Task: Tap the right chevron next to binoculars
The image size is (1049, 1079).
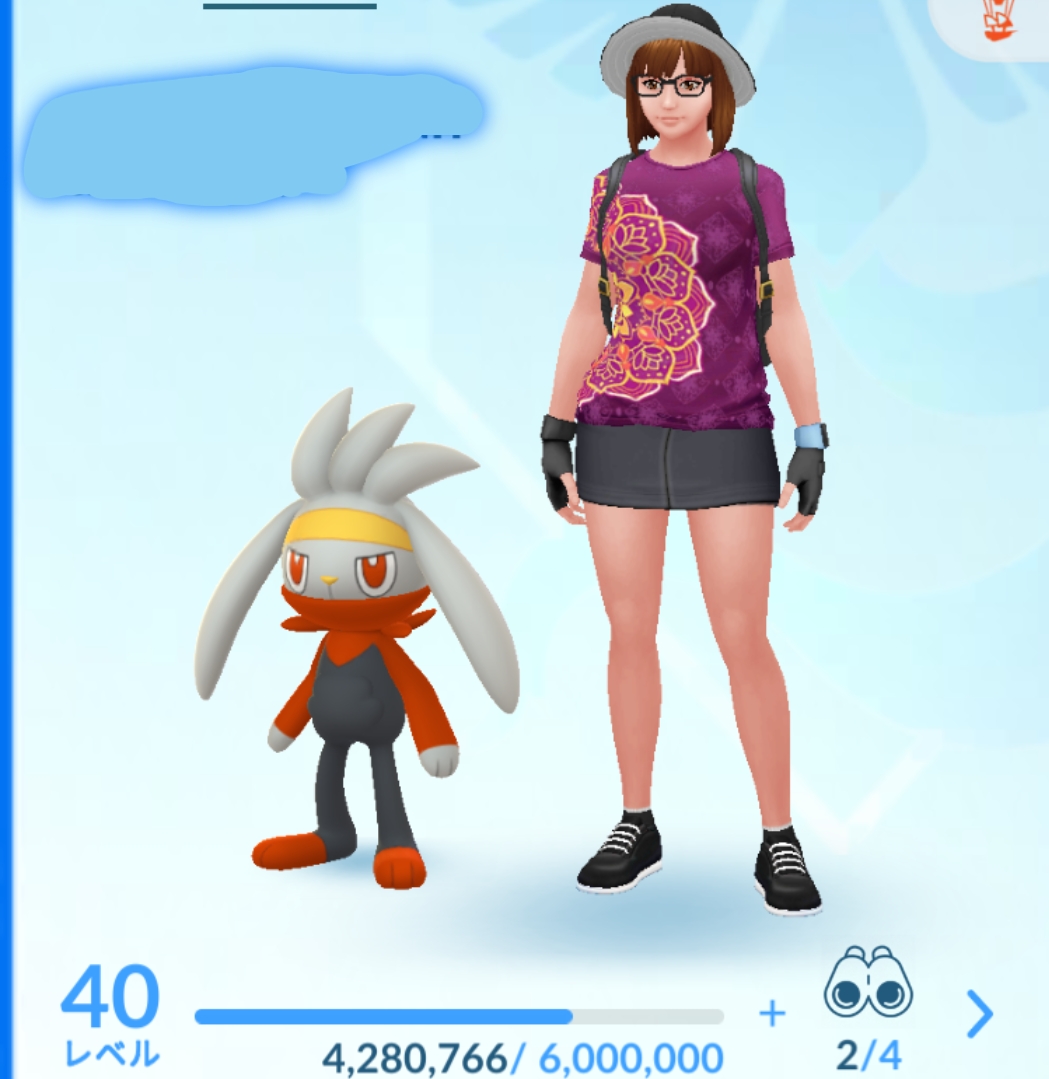Action: click(x=980, y=1015)
